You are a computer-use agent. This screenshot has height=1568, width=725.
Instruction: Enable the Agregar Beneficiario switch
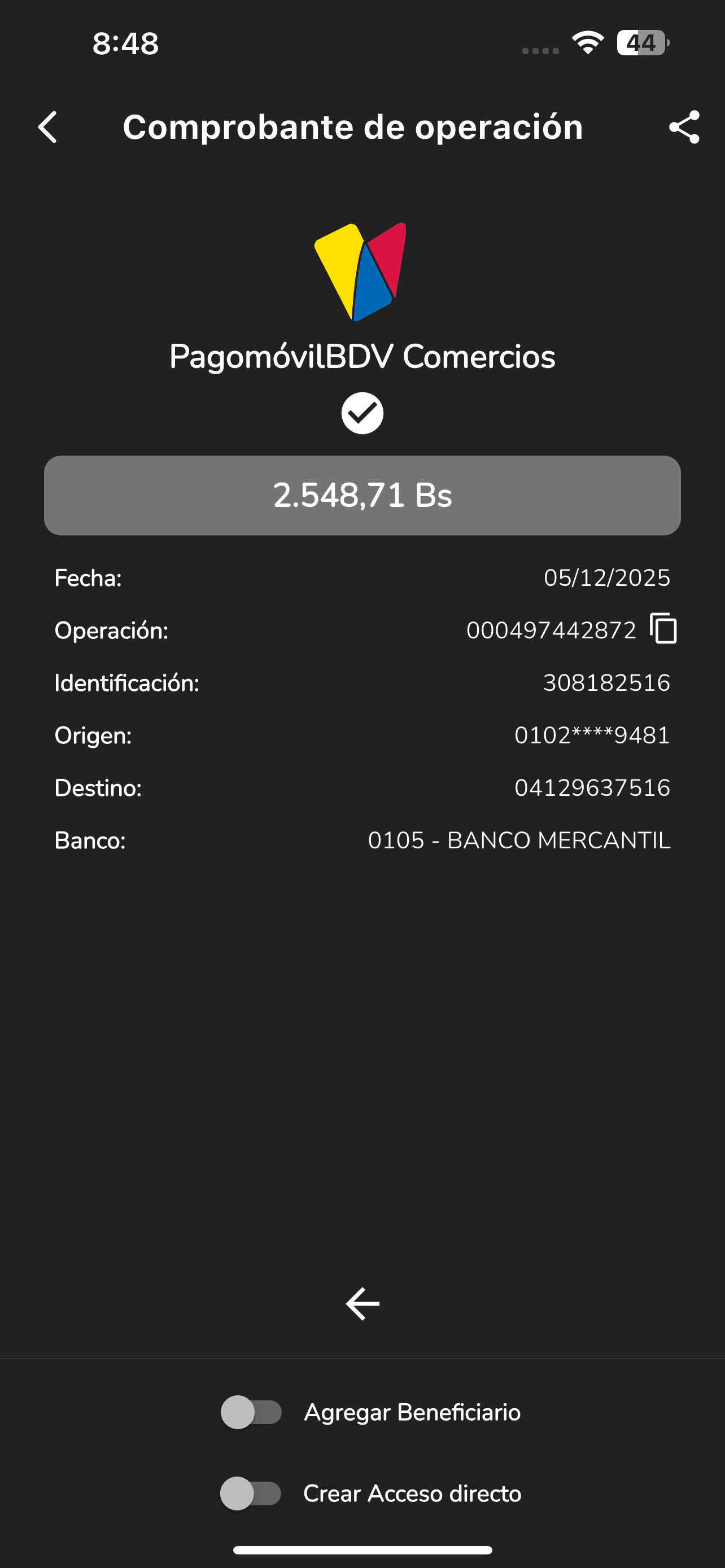tap(251, 1412)
